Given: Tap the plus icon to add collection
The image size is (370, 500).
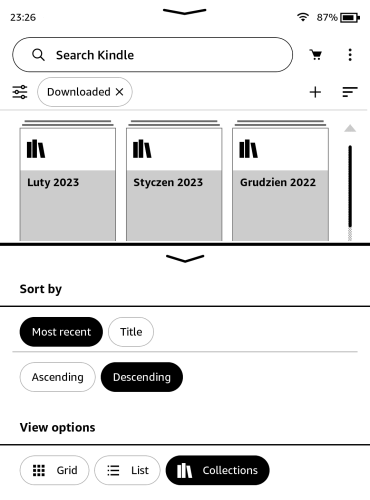Looking at the screenshot, I should tap(315, 92).
